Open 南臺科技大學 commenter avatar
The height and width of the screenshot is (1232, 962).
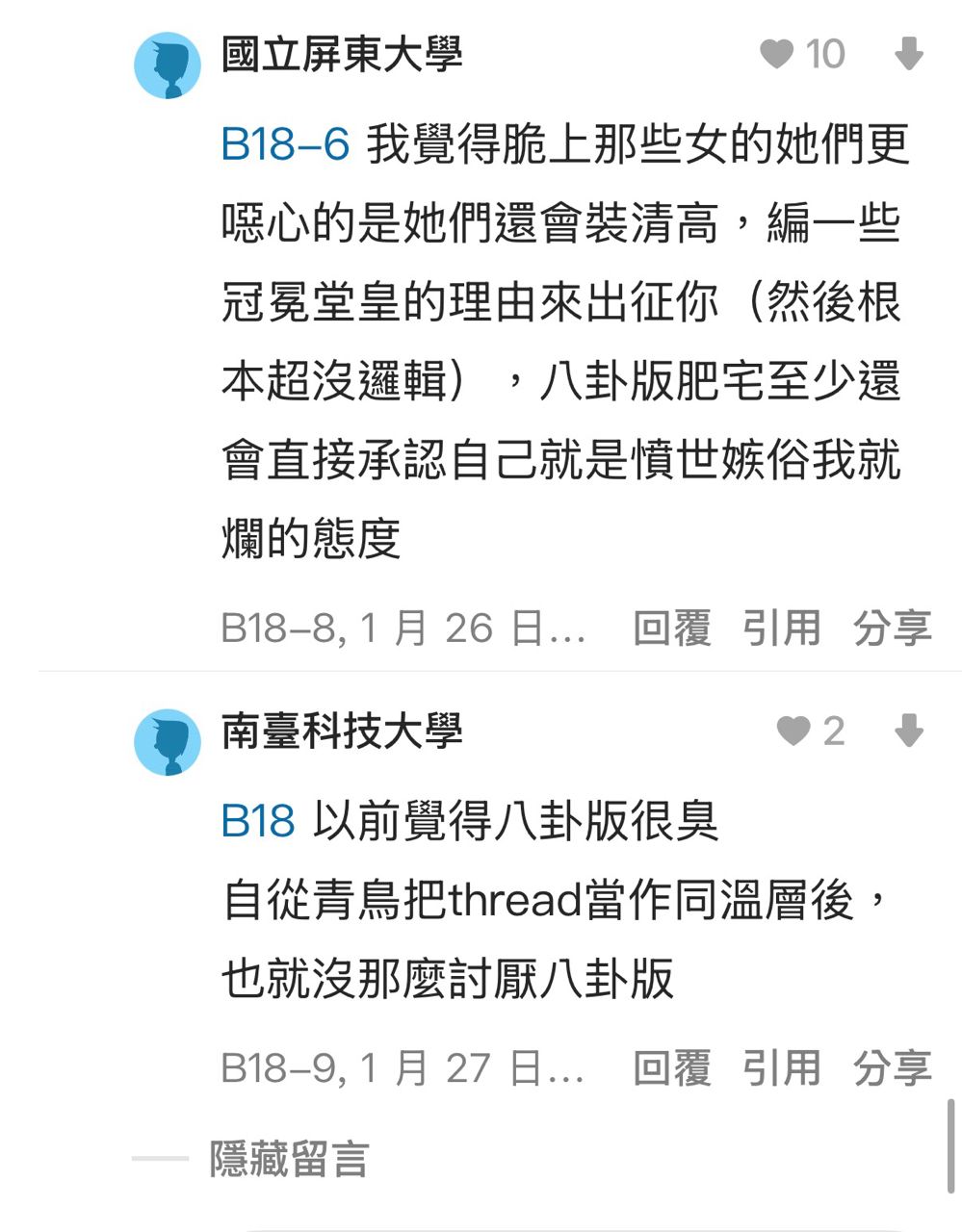pos(168,742)
